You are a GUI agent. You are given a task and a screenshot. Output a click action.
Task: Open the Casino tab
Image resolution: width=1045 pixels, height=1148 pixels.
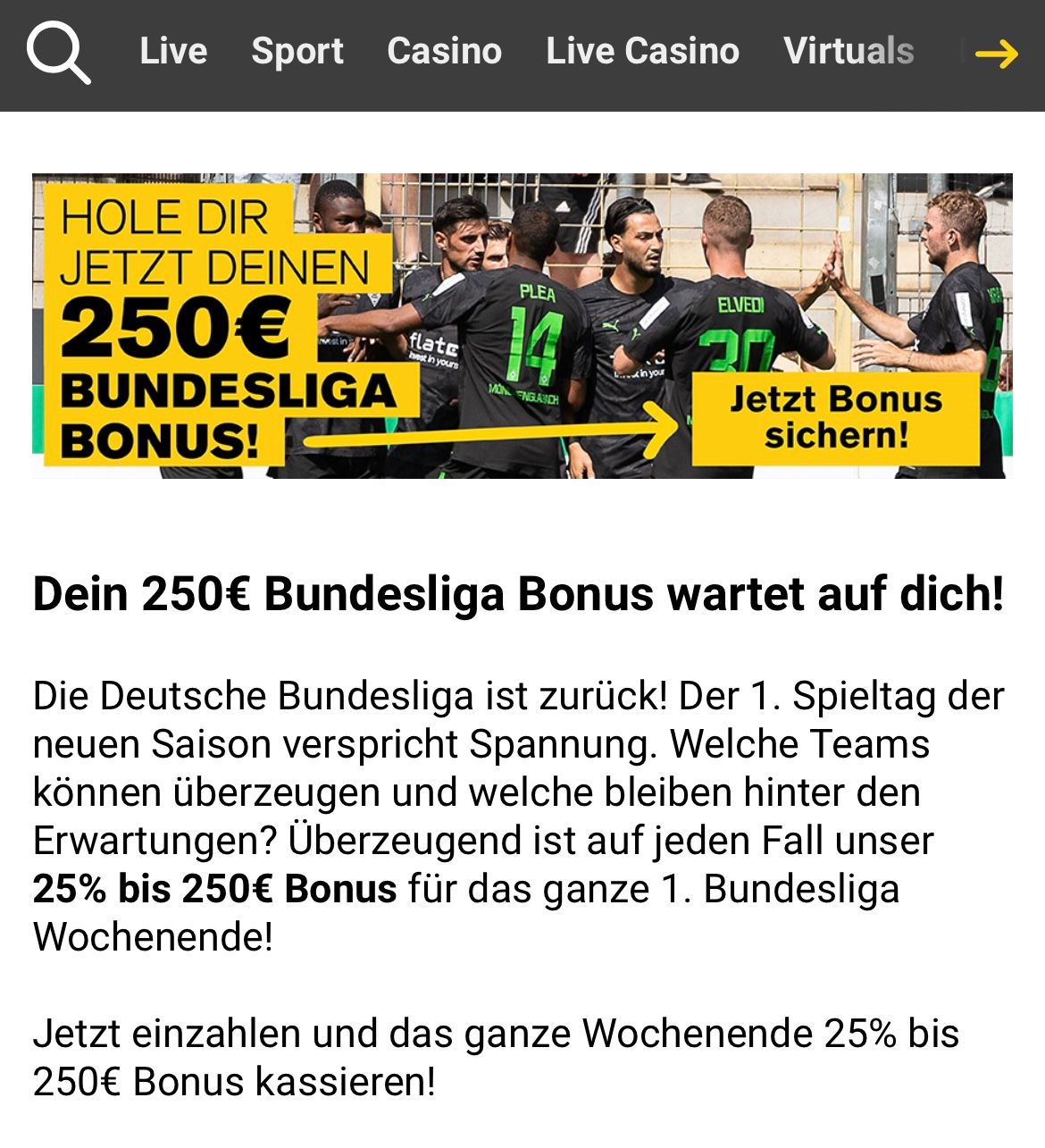point(444,52)
